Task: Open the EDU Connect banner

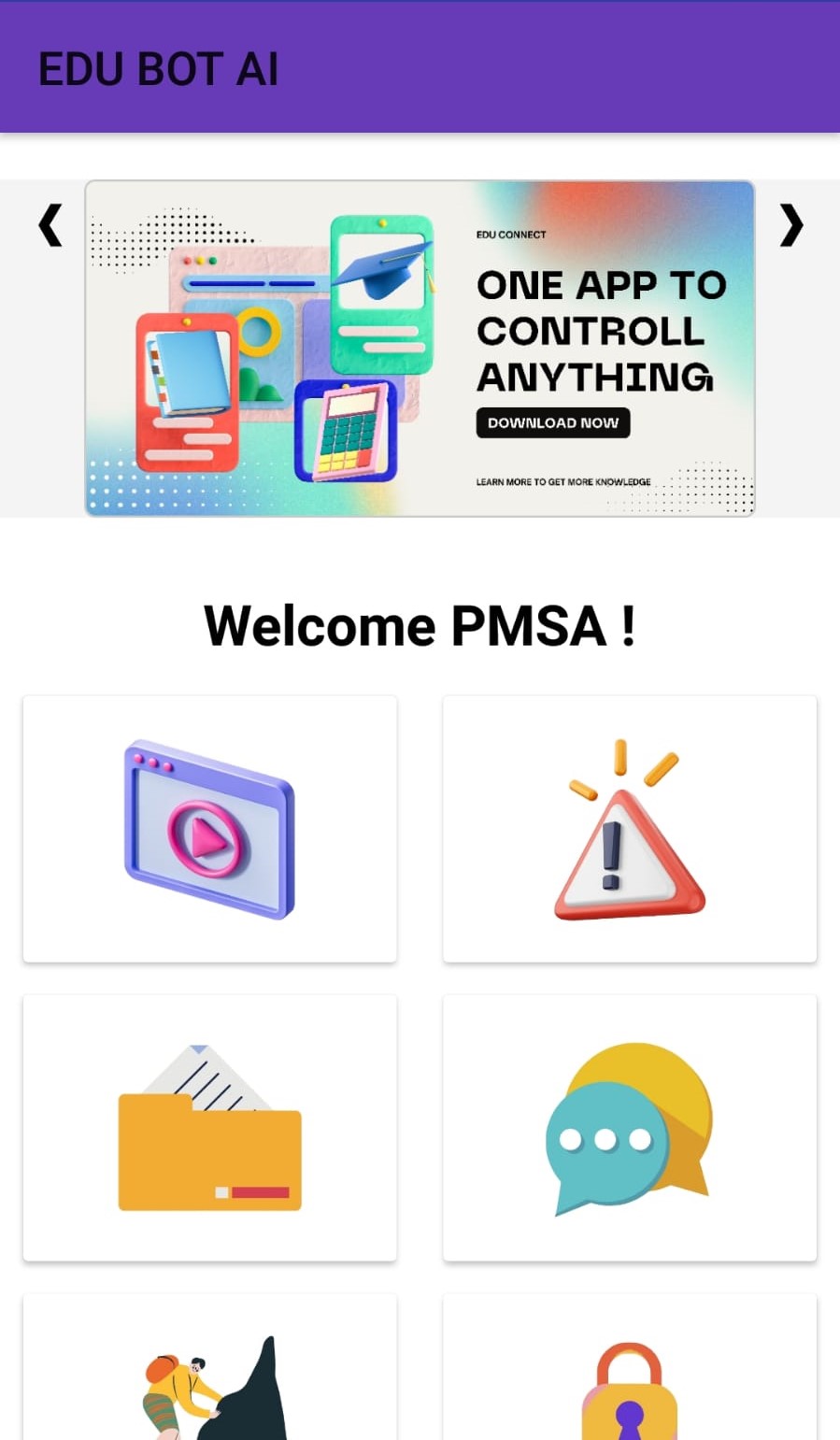Action: pos(420,348)
